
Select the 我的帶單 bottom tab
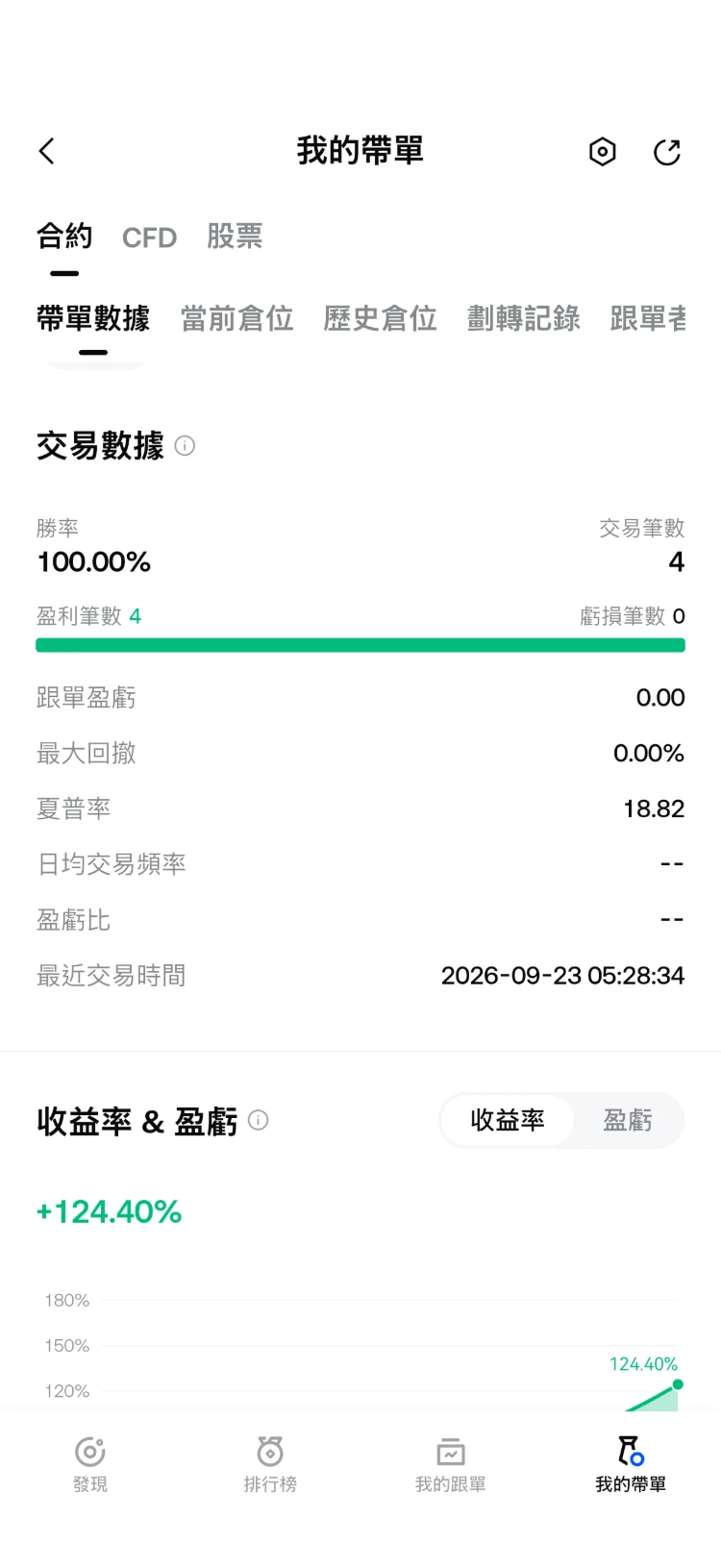pos(631,1464)
